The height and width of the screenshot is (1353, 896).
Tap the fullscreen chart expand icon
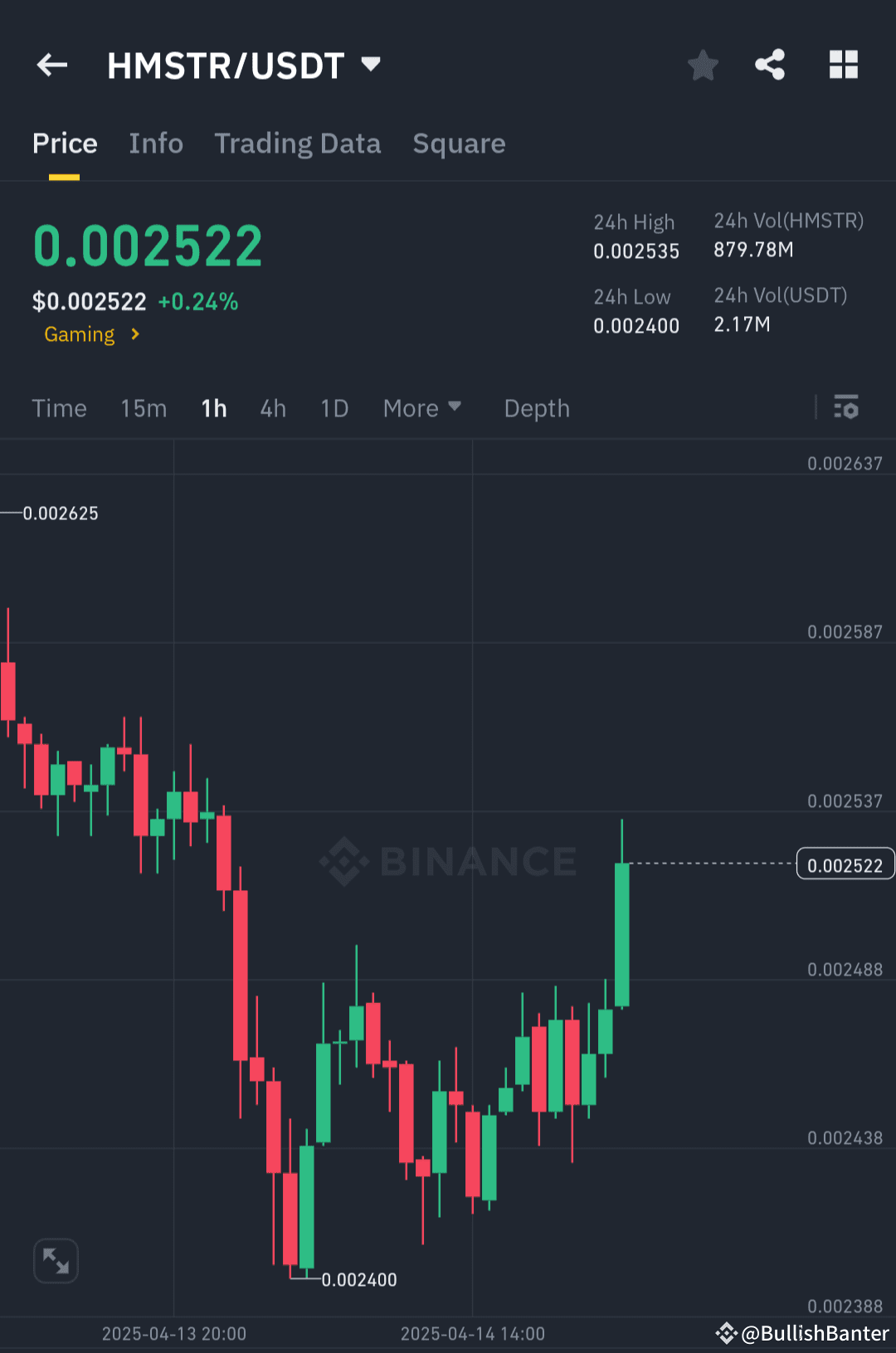pos(56,1260)
